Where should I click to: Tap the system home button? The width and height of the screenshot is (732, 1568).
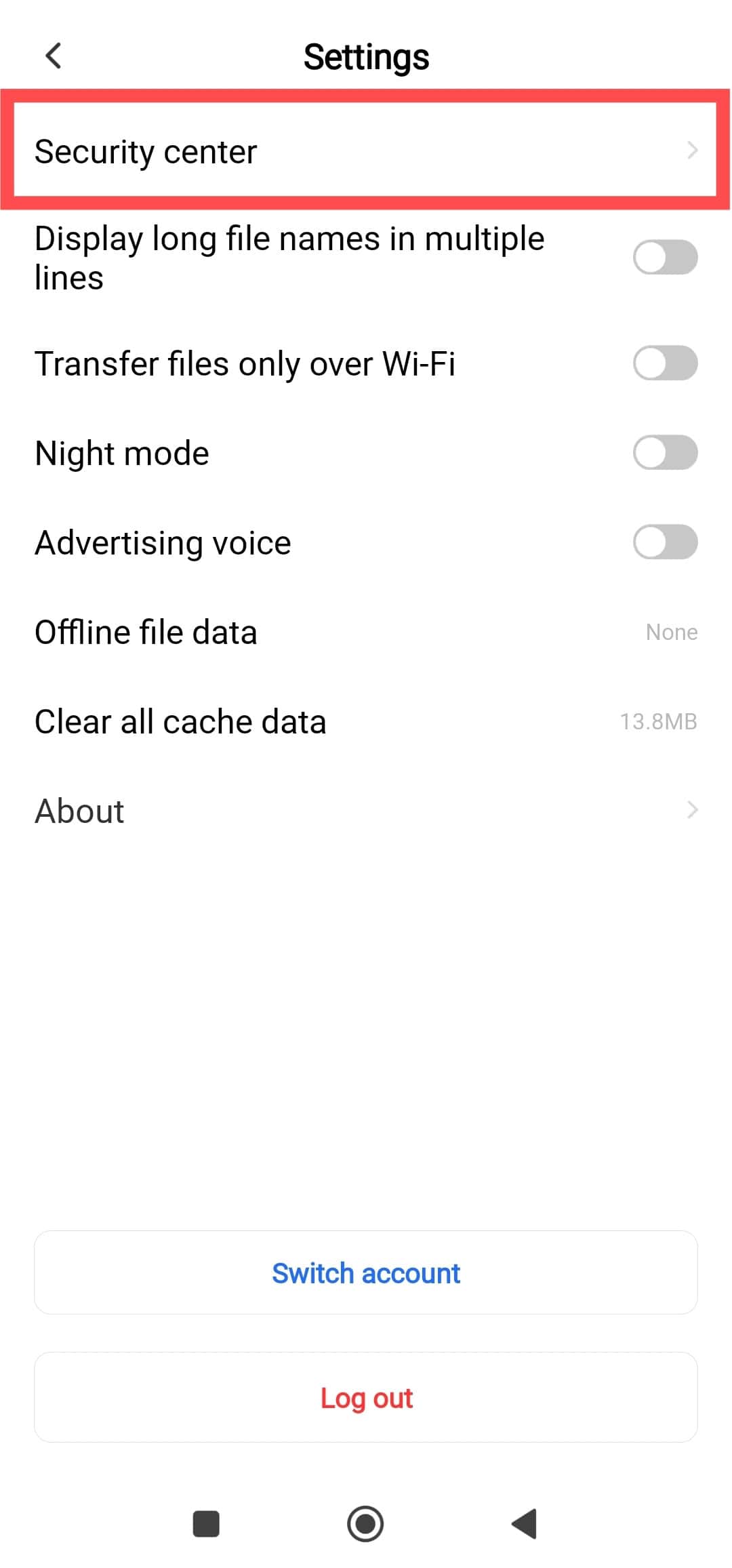[365, 1524]
